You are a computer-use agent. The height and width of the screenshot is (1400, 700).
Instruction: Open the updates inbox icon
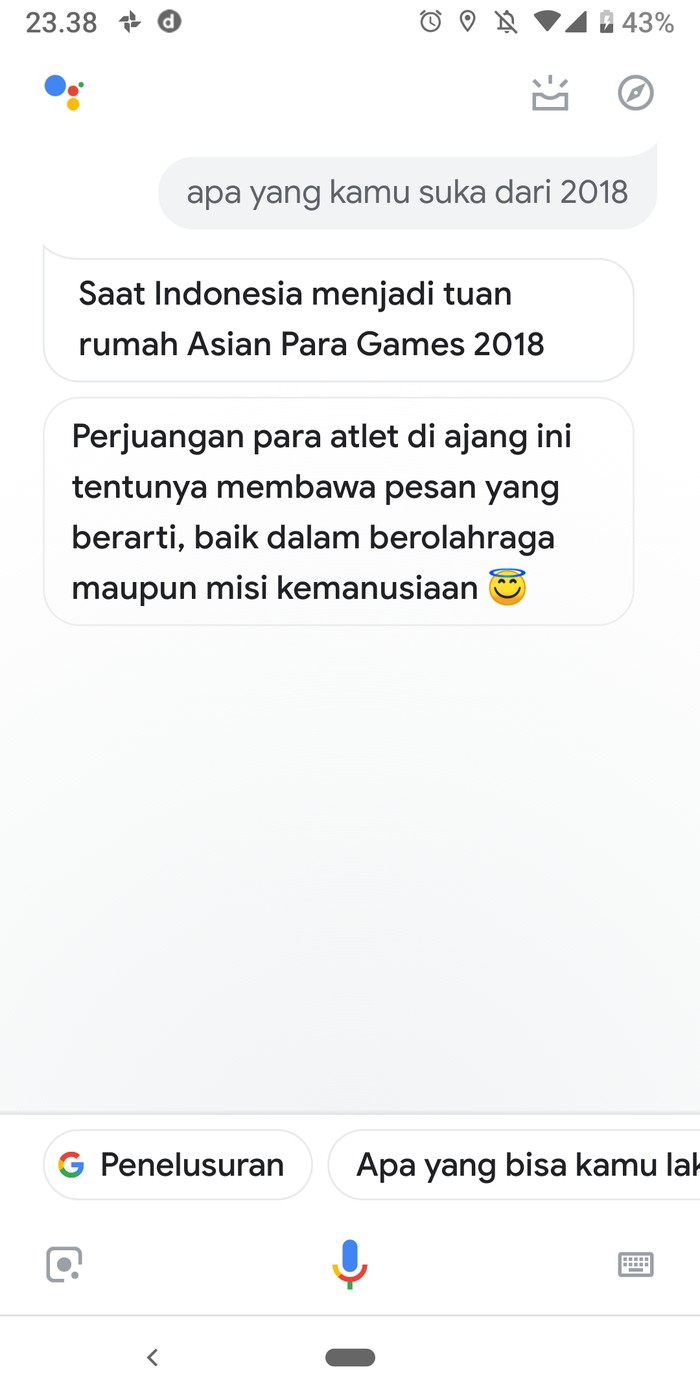click(550, 93)
